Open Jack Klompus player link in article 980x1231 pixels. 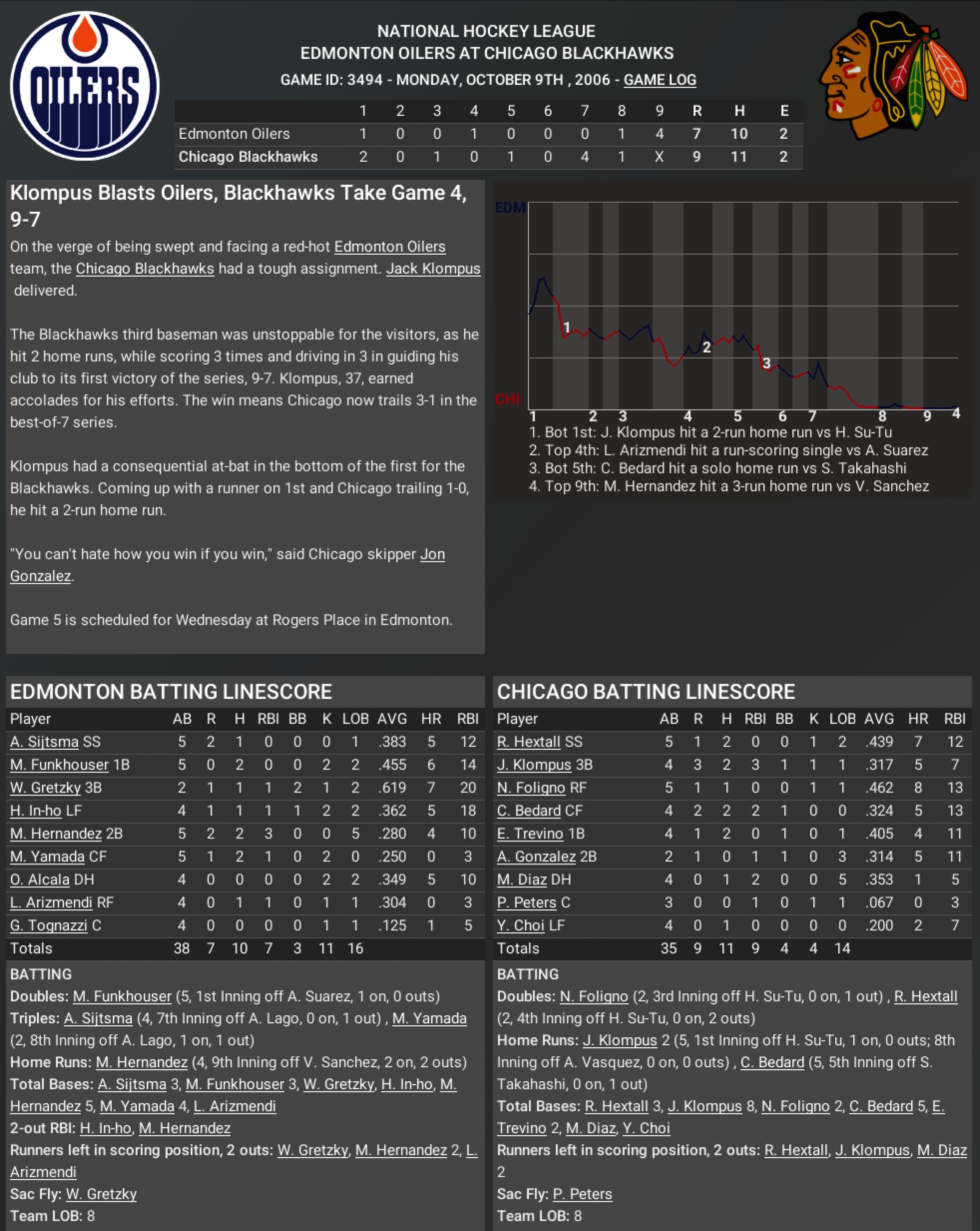(x=433, y=268)
